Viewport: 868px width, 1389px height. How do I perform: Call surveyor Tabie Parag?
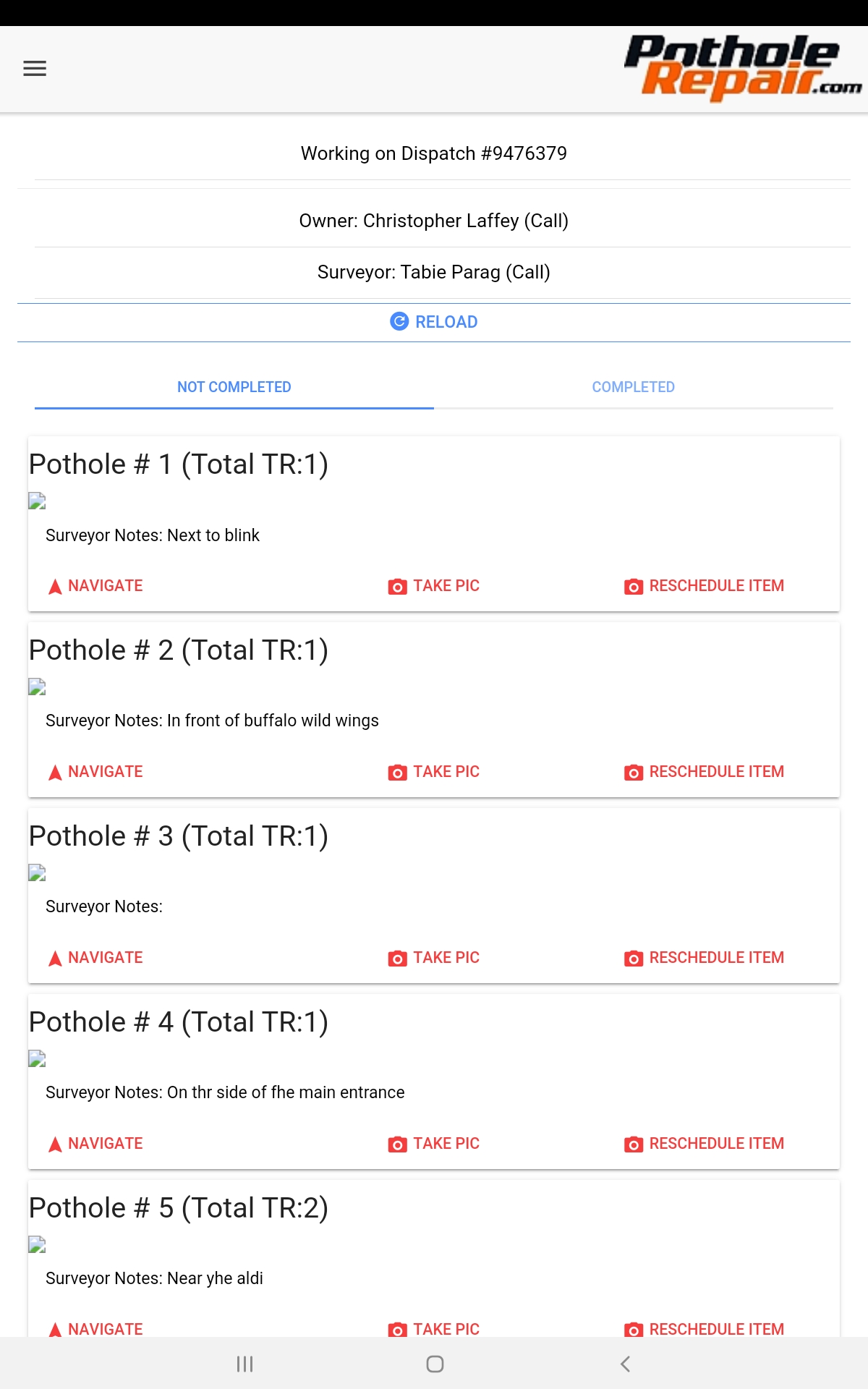(434, 272)
